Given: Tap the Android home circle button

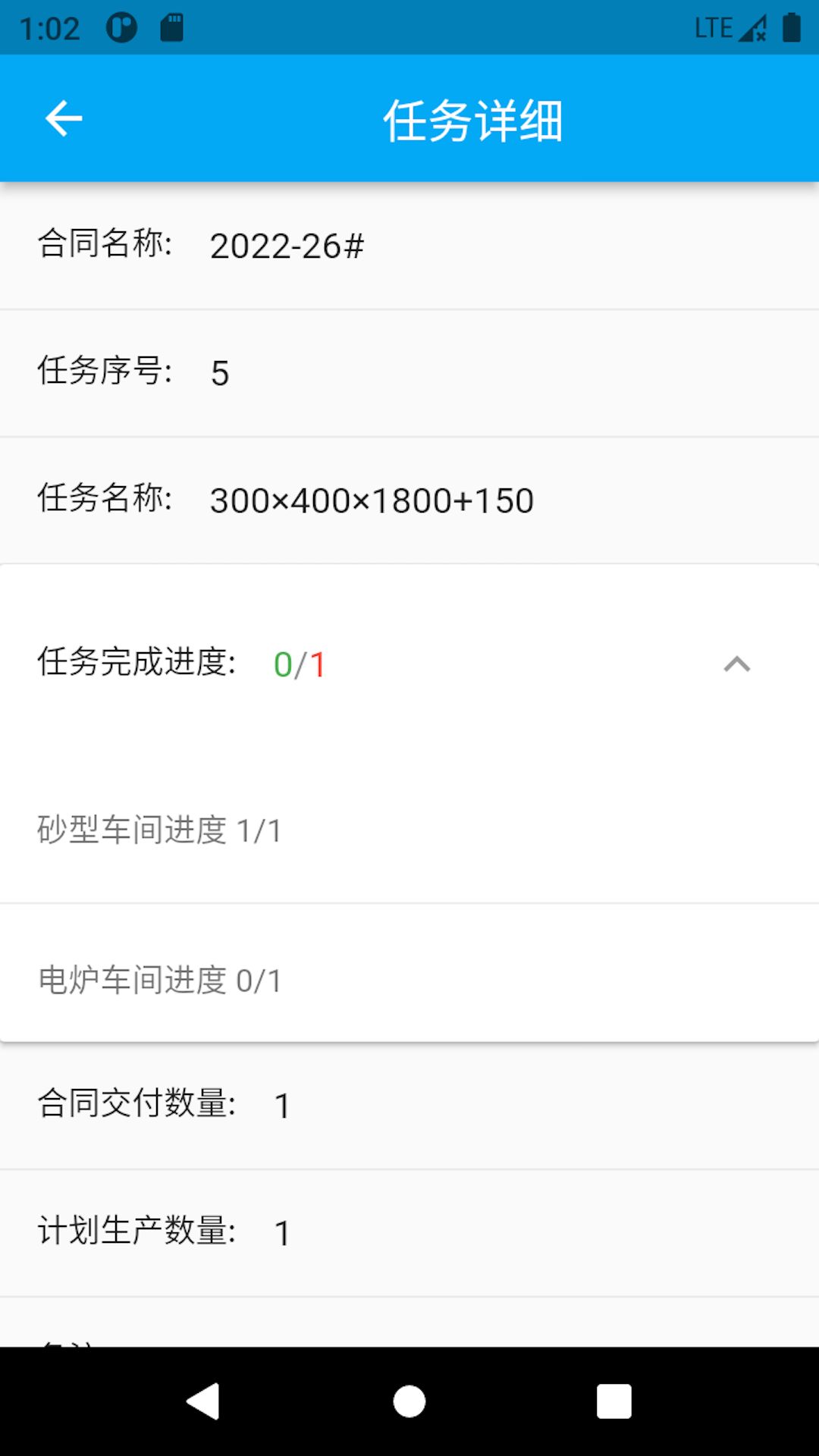Looking at the screenshot, I should [409, 1401].
